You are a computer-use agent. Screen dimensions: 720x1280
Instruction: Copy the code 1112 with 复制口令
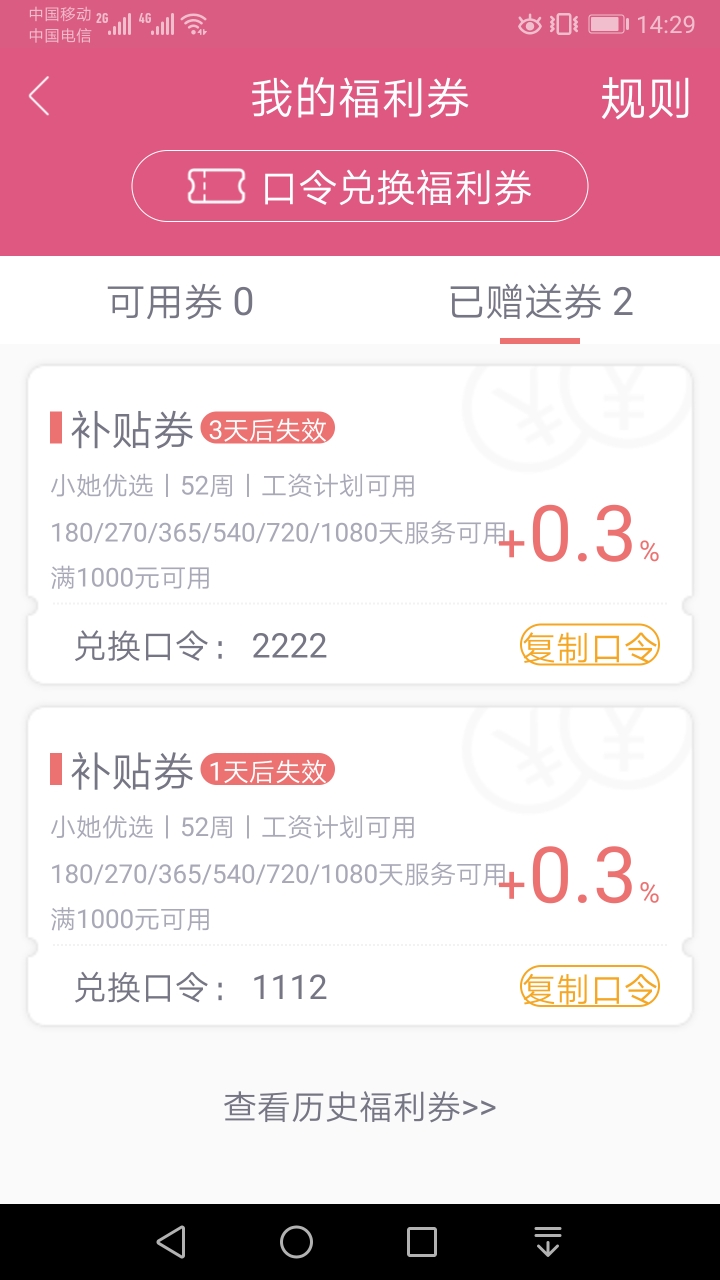[590, 987]
